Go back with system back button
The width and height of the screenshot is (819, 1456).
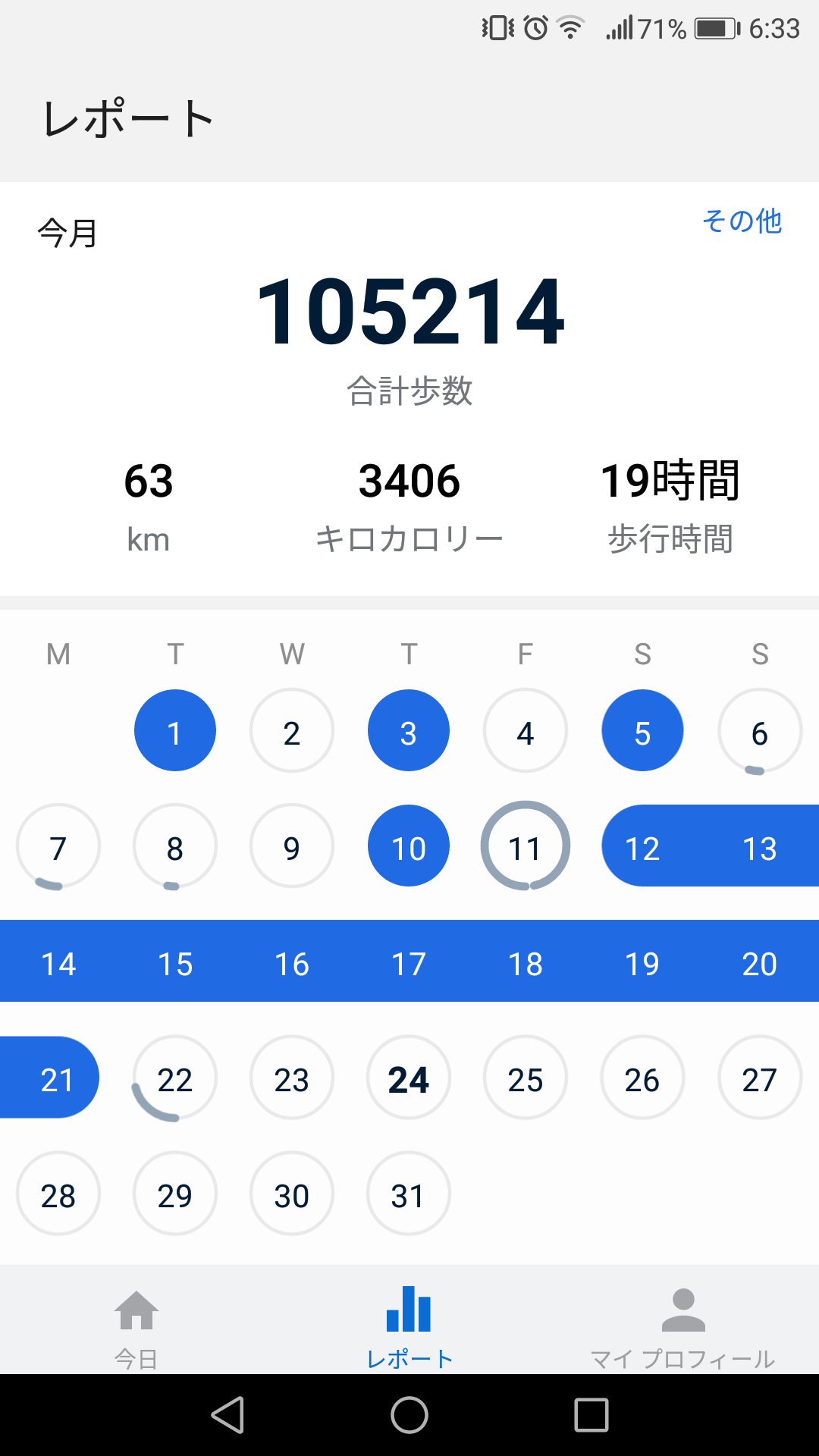coord(227,1415)
